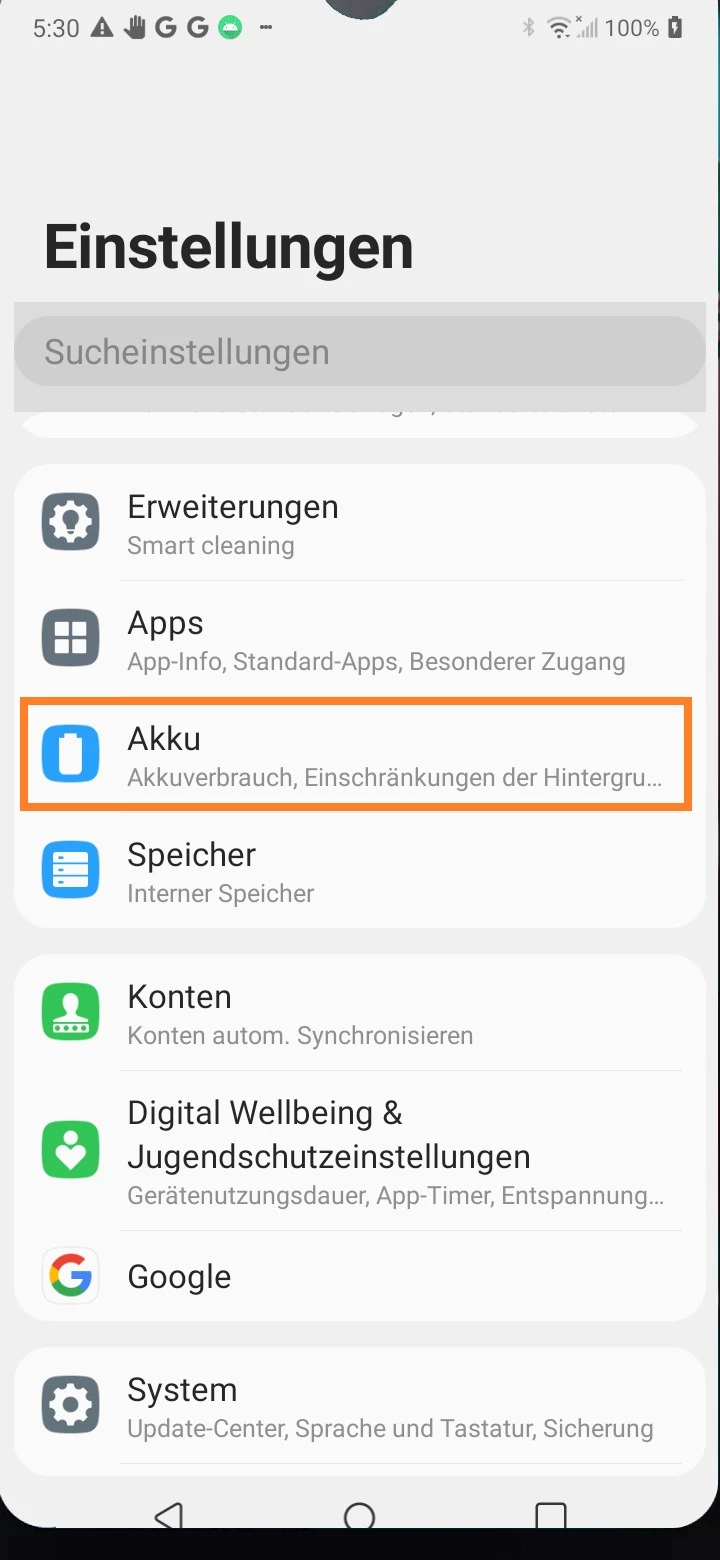Open Speicher storage settings

[360, 871]
